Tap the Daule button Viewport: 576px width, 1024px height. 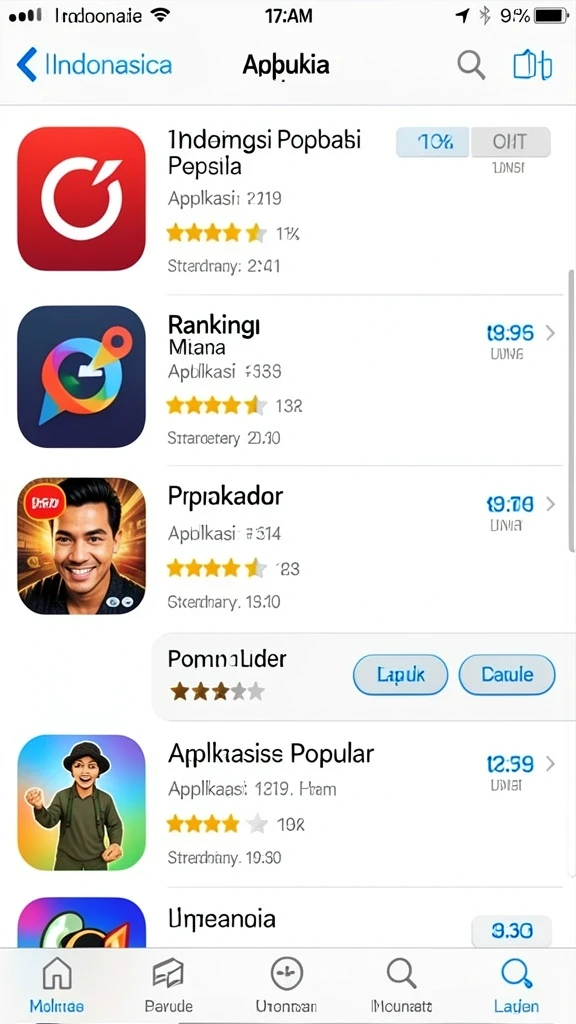507,675
